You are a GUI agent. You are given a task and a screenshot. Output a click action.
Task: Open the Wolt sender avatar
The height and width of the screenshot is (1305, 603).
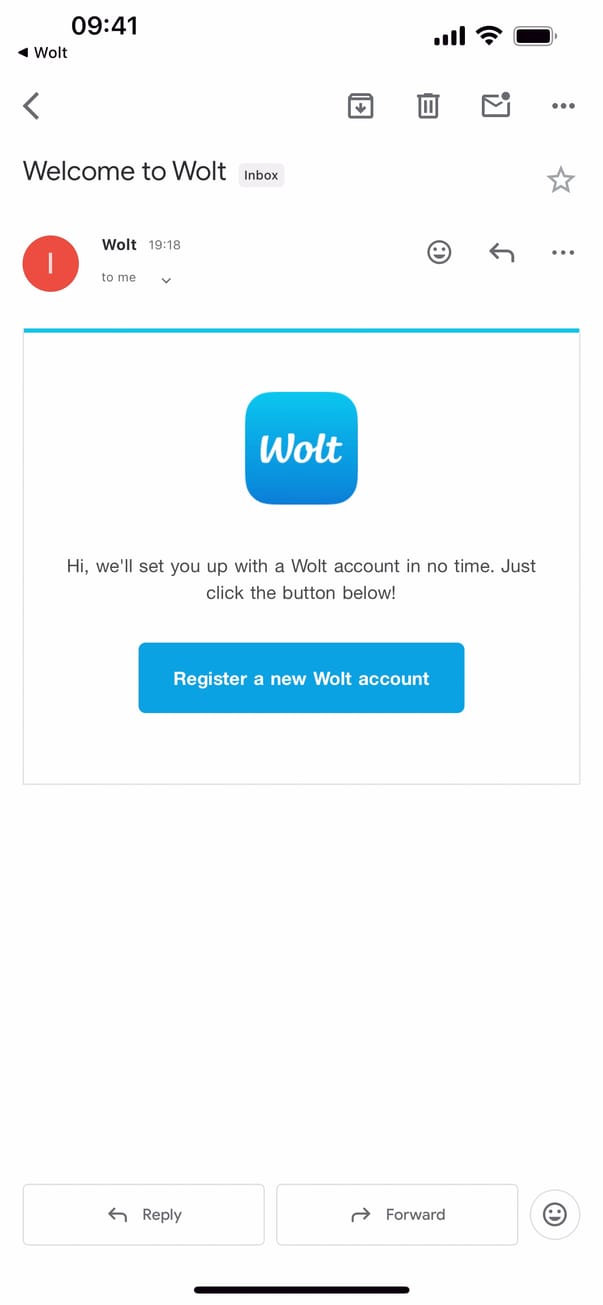click(50, 264)
